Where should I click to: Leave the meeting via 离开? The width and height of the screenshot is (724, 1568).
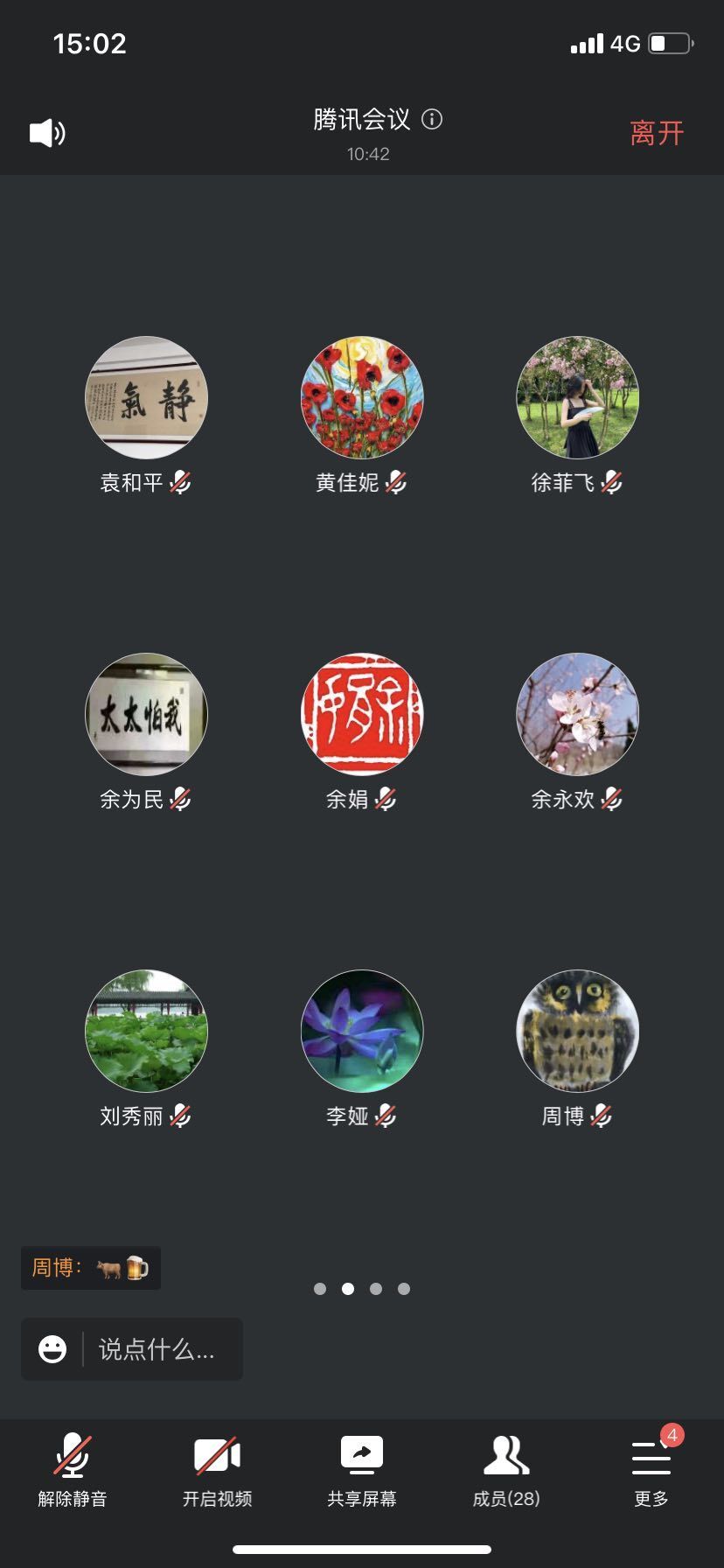(x=657, y=133)
